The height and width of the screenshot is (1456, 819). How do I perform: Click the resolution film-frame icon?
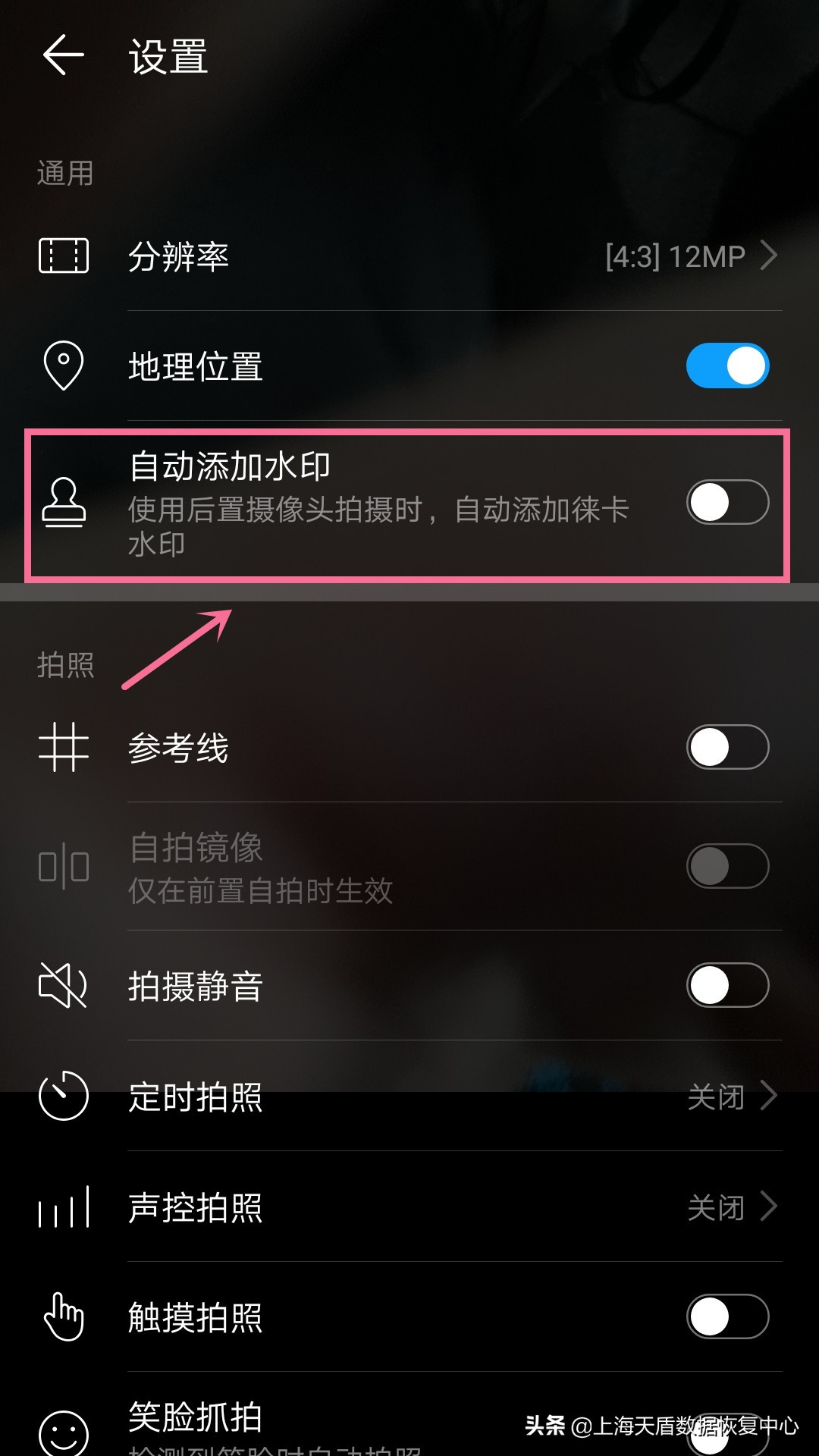(64, 256)
